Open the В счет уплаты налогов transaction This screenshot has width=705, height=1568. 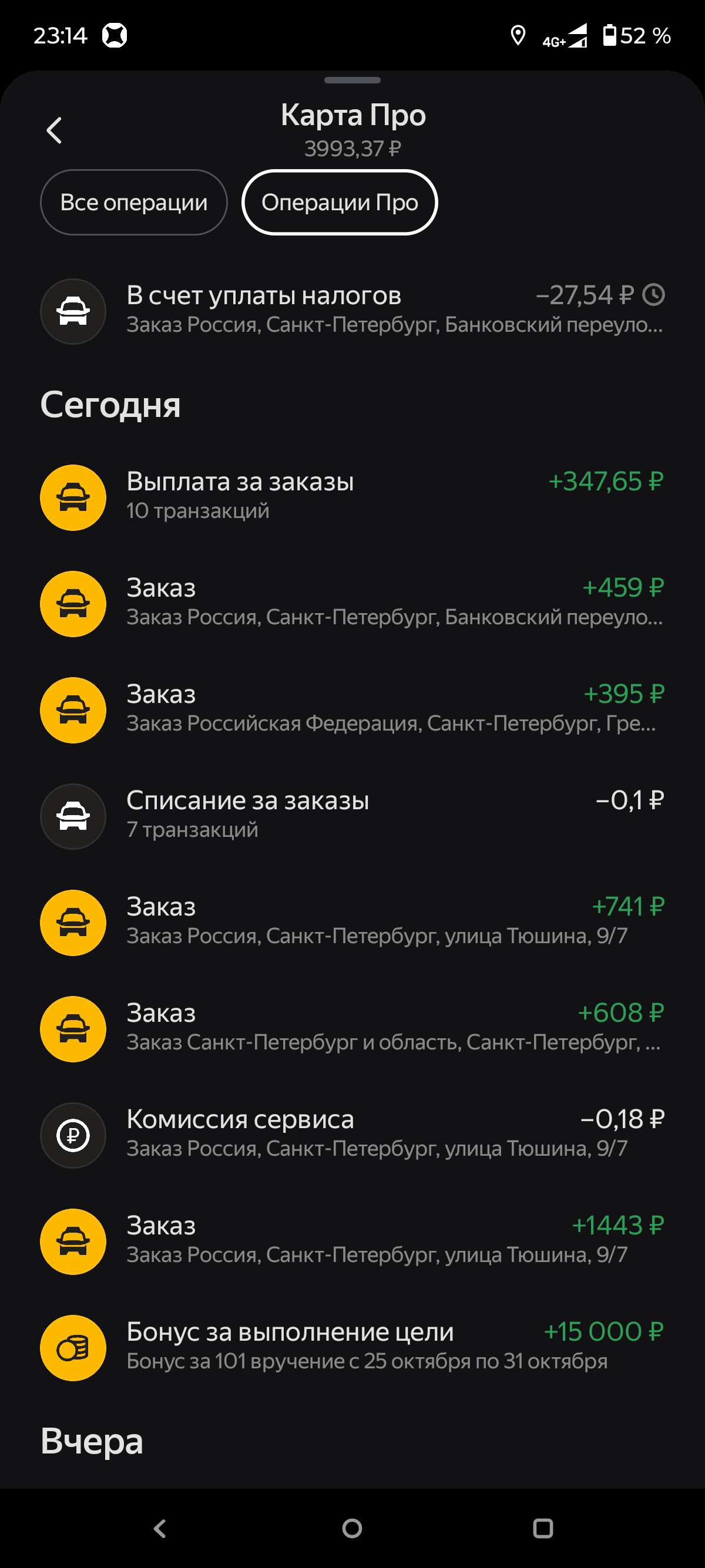tap(352, 311)
